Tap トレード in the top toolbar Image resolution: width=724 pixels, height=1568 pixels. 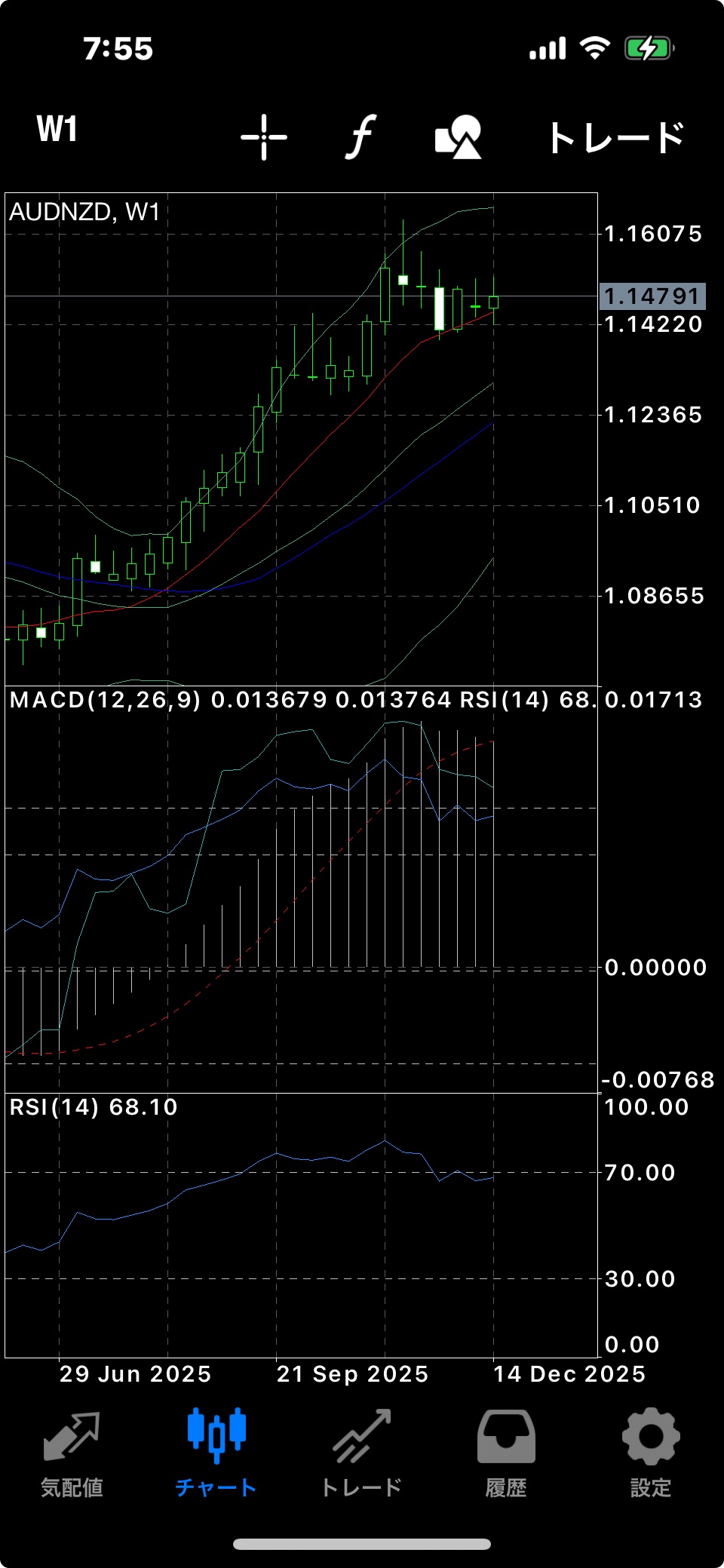point(616,138)
